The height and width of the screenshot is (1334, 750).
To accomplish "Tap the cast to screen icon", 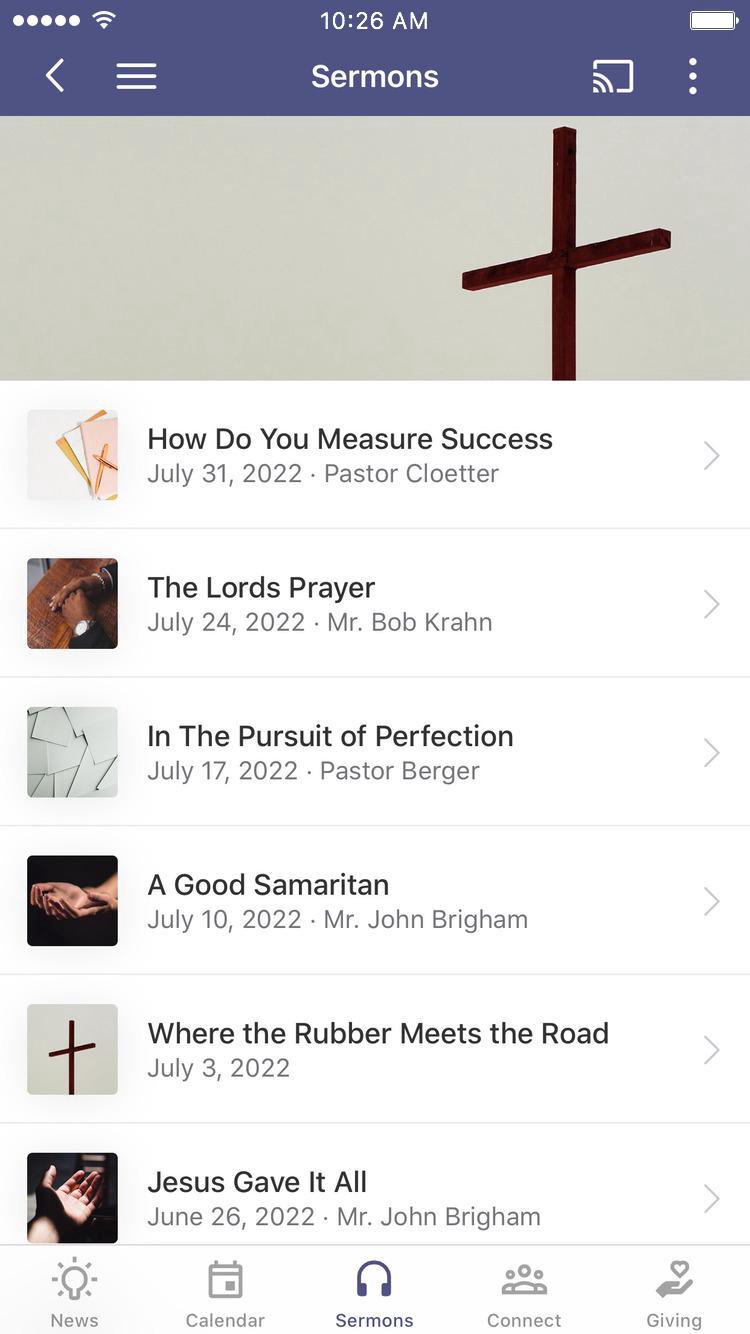I will (612, 76).
